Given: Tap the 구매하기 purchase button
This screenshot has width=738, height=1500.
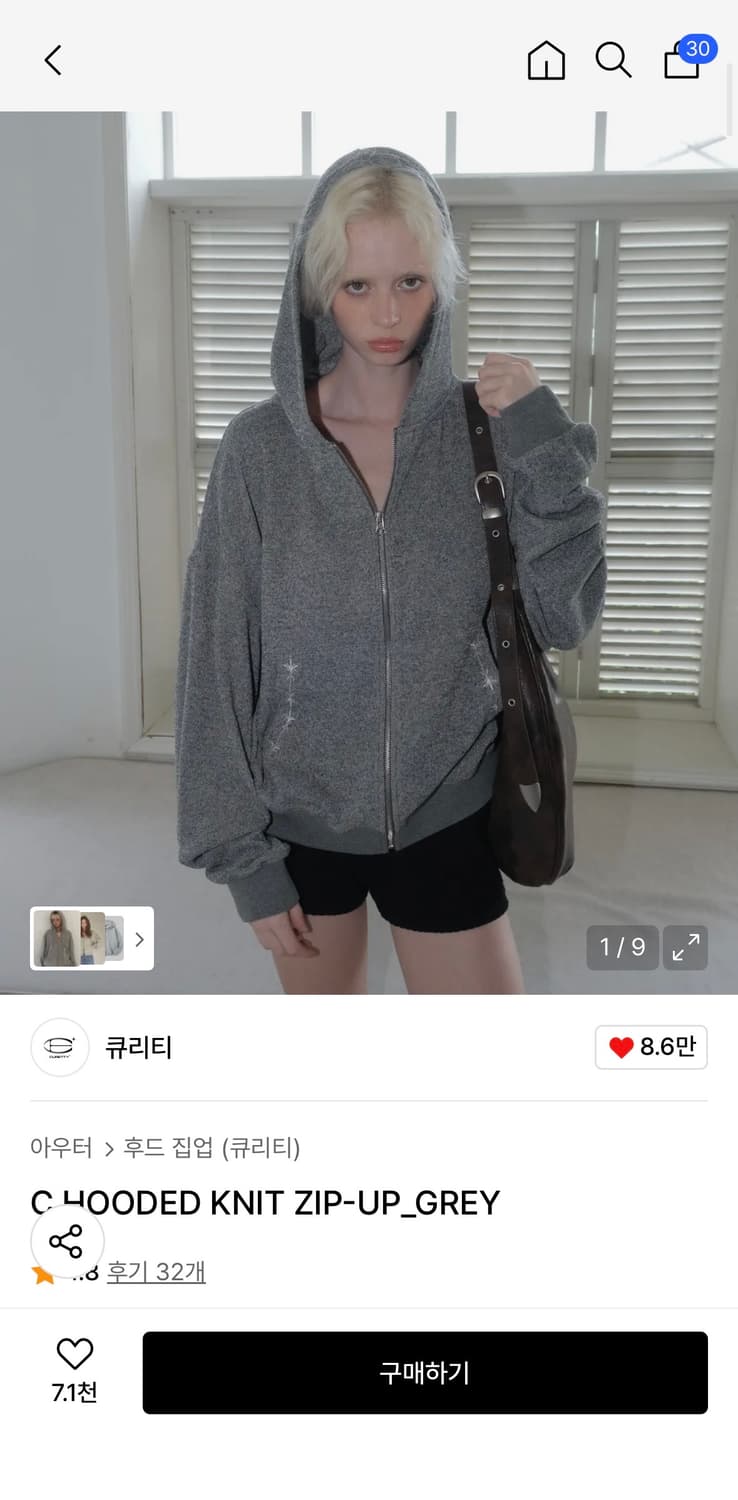Looking at the screenshot, I should (x=426, y=1373).
